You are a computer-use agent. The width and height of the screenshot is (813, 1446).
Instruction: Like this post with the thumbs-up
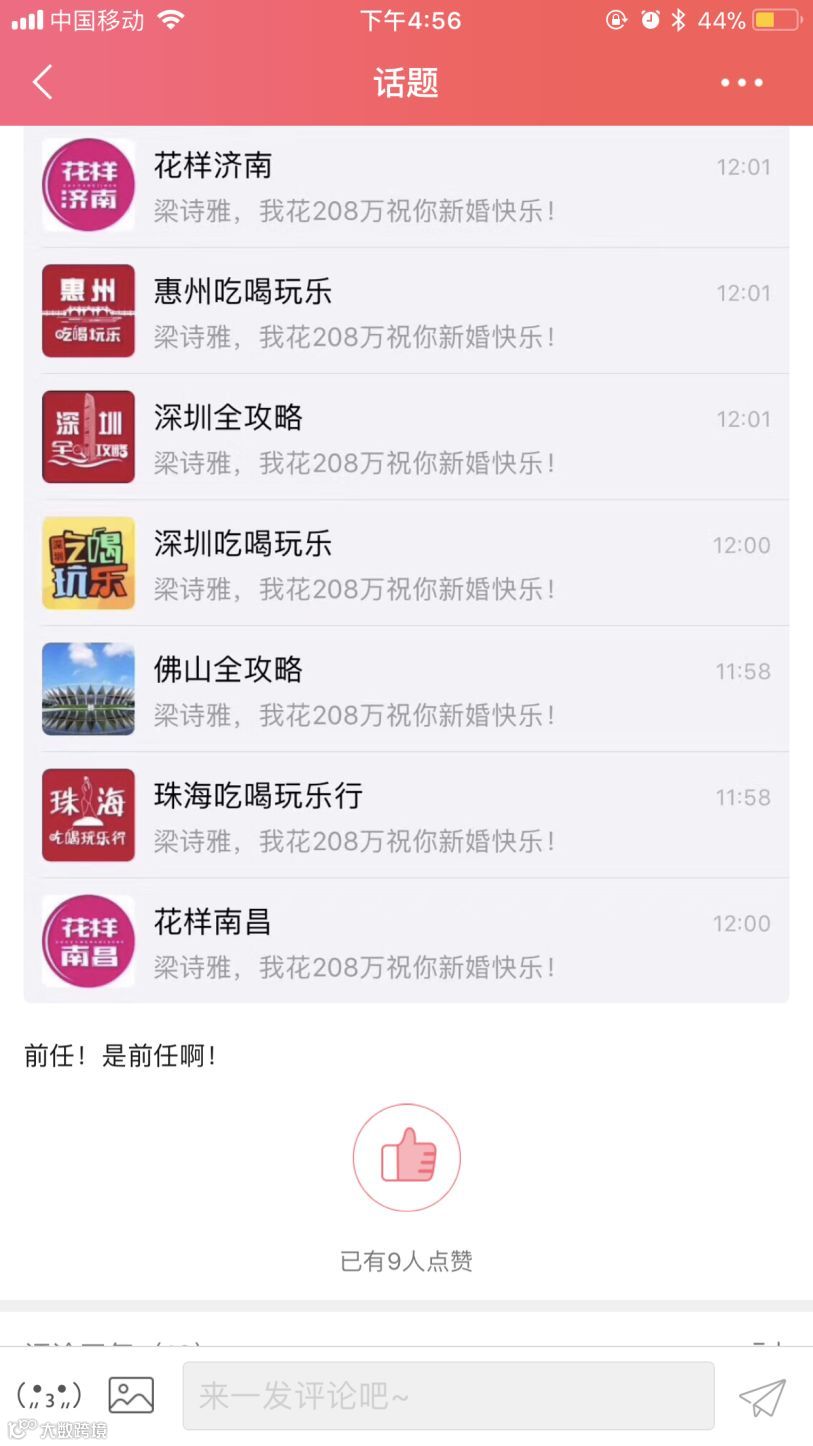point(406,1158)
